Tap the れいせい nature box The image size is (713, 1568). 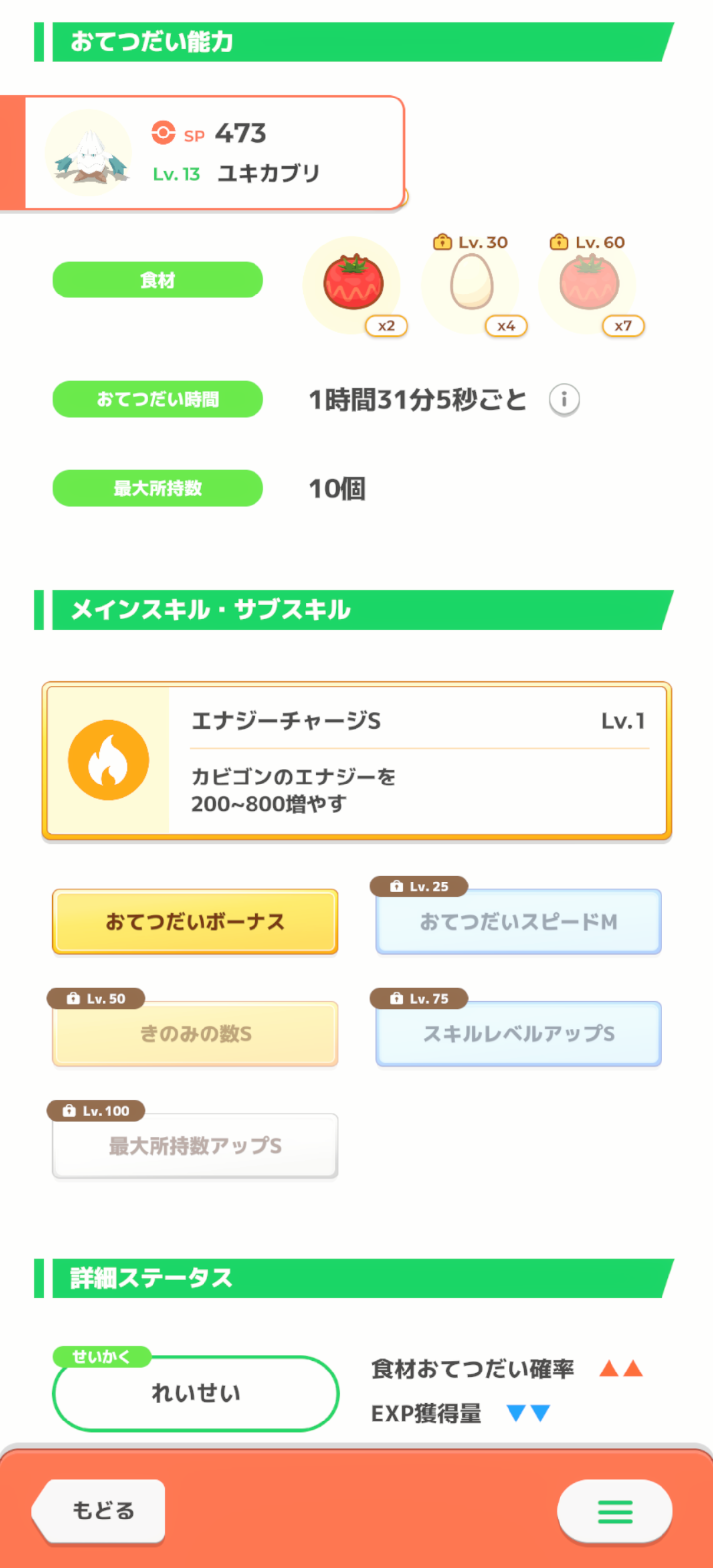tap(196, 1393)
